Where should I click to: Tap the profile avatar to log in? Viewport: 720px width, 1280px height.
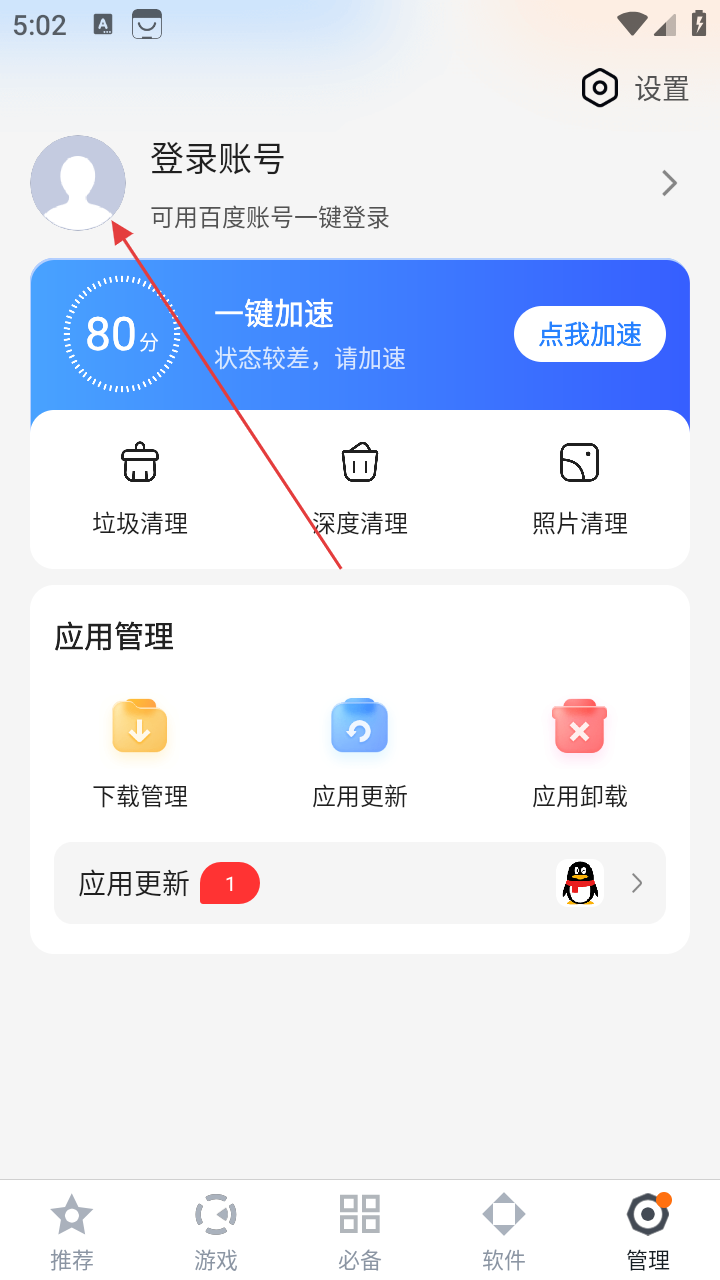(78, 183)
